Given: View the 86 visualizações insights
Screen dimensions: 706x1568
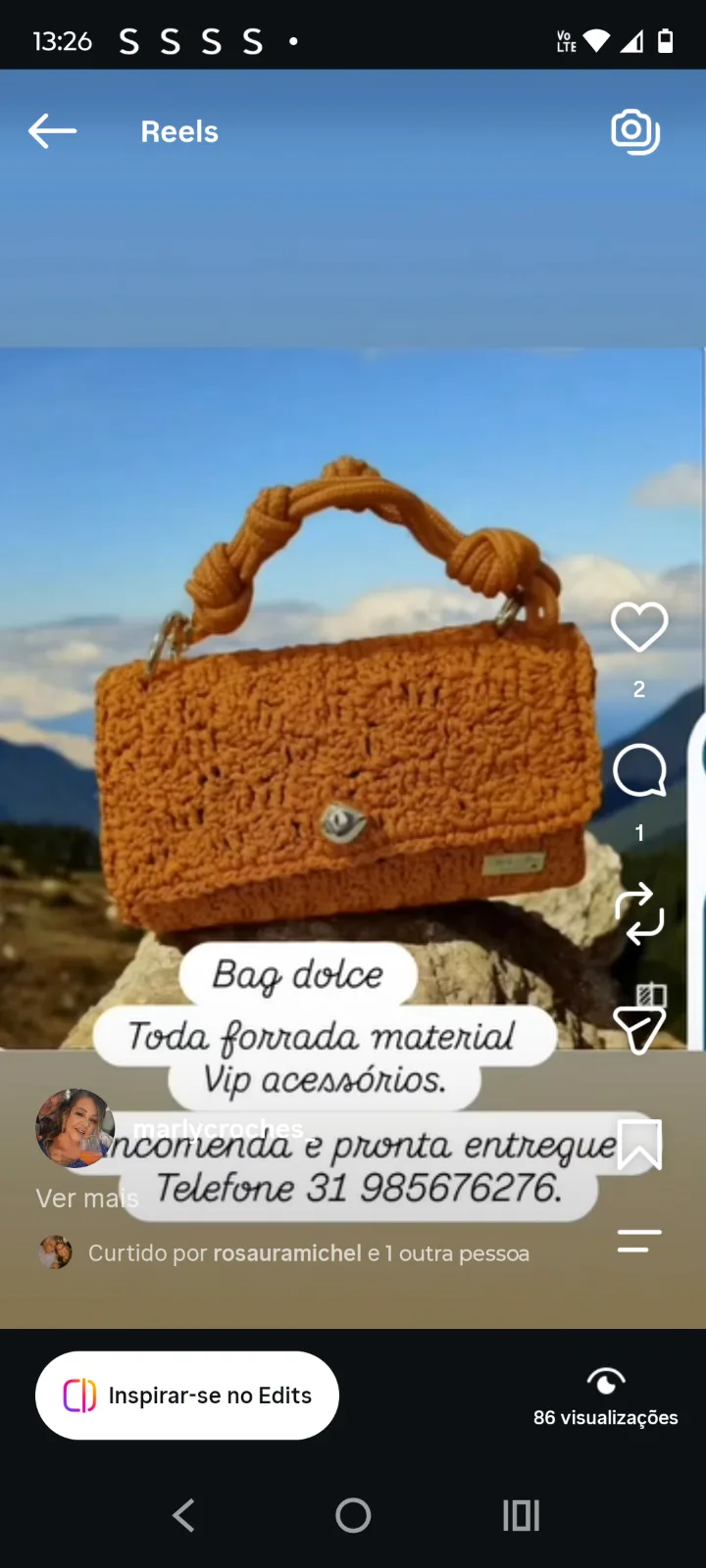Looking at the screenshot, I should (606, 1396).
